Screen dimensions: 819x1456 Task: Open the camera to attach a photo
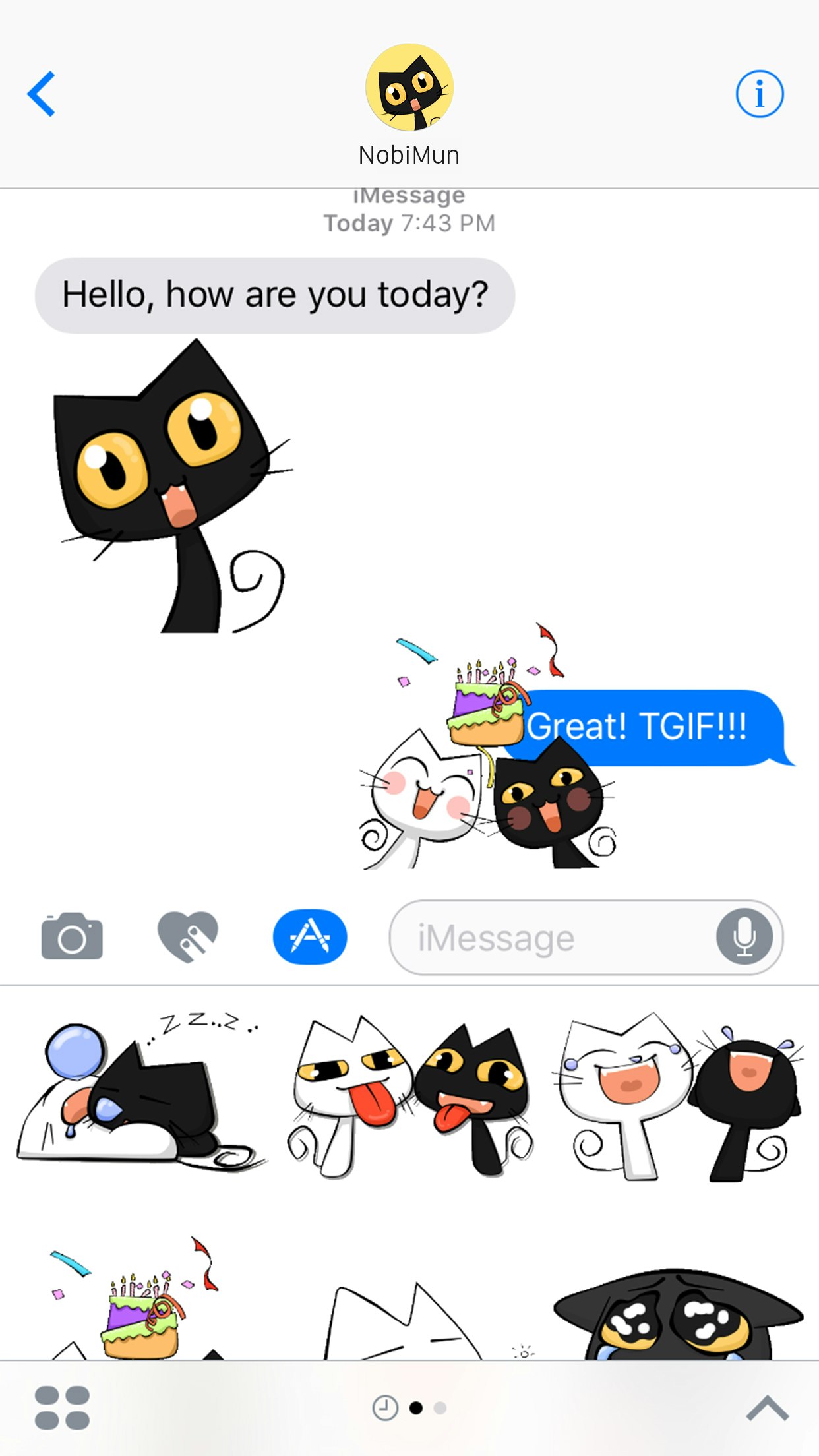click(x=72, y=936)
